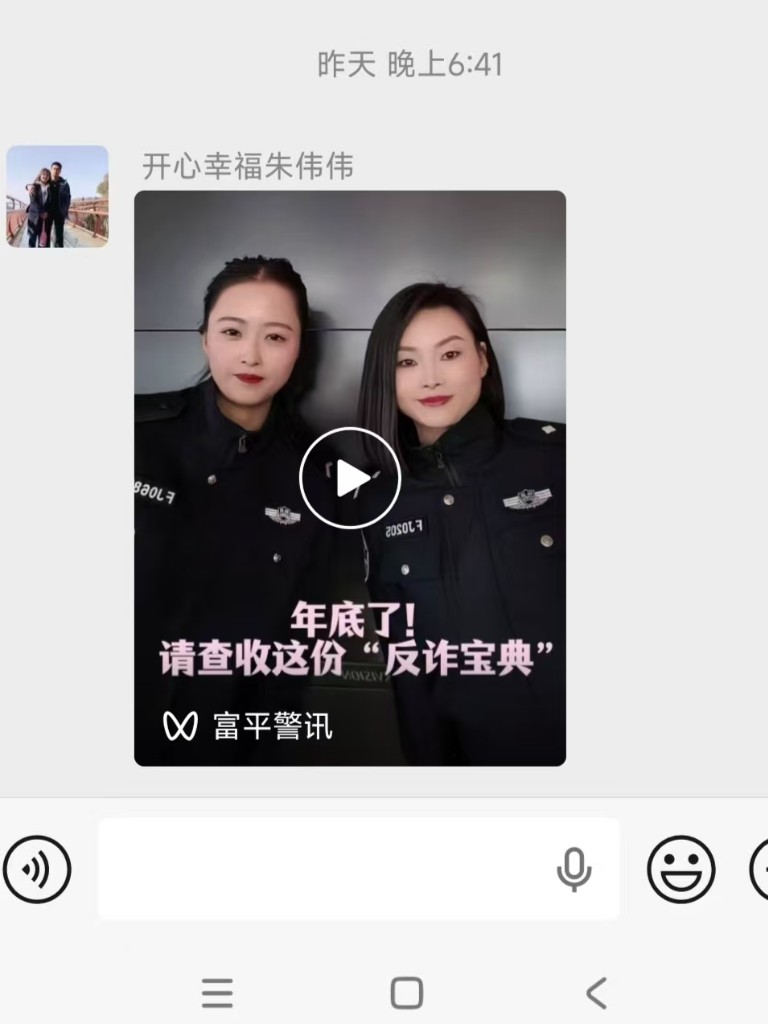Viewport: 768px width, 1024px height.
Task: Play the 富平警讯 video message
Action: point(350,478)
